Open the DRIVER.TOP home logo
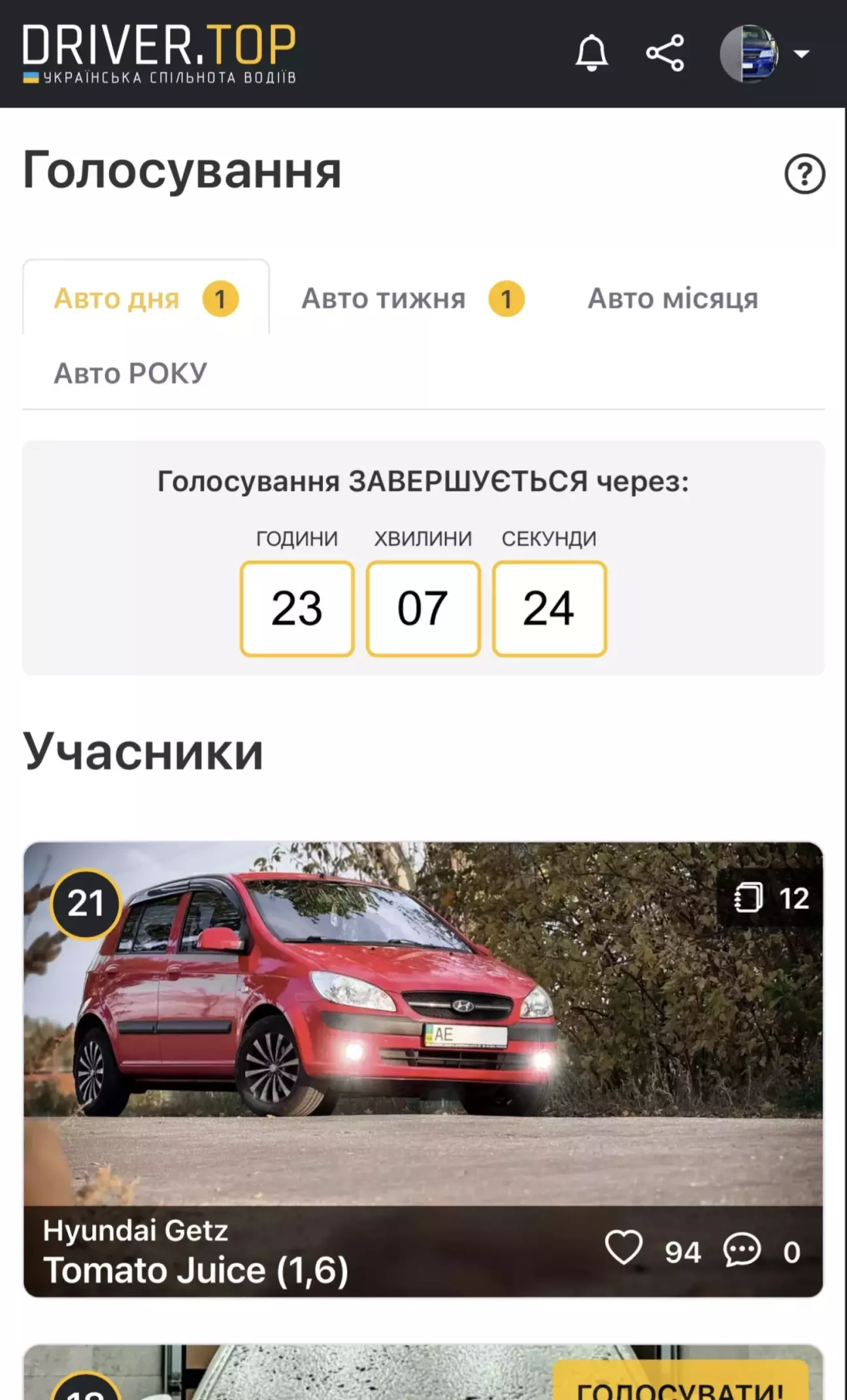 click(x=159, y=54)
